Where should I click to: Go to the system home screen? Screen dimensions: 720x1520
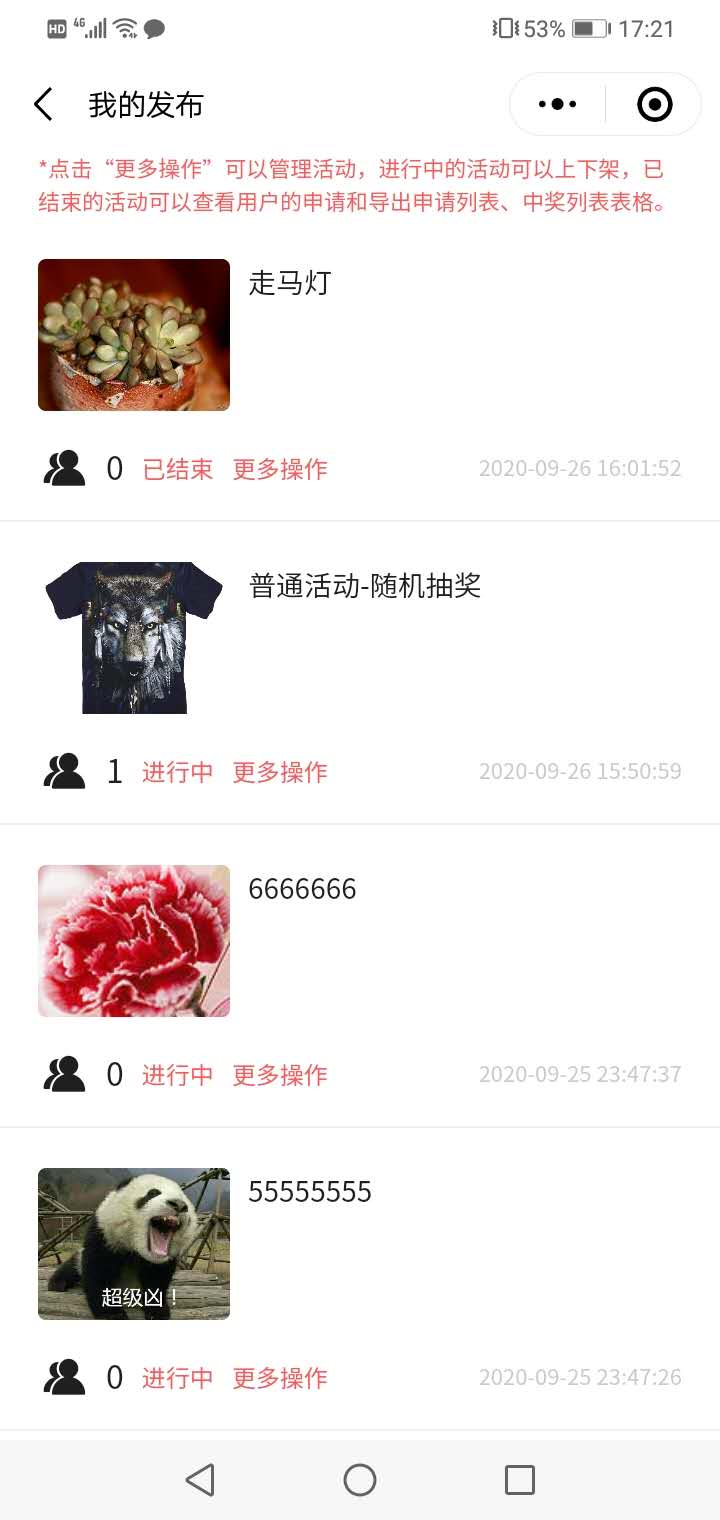pyautogui.click(x=360, y=1480)
